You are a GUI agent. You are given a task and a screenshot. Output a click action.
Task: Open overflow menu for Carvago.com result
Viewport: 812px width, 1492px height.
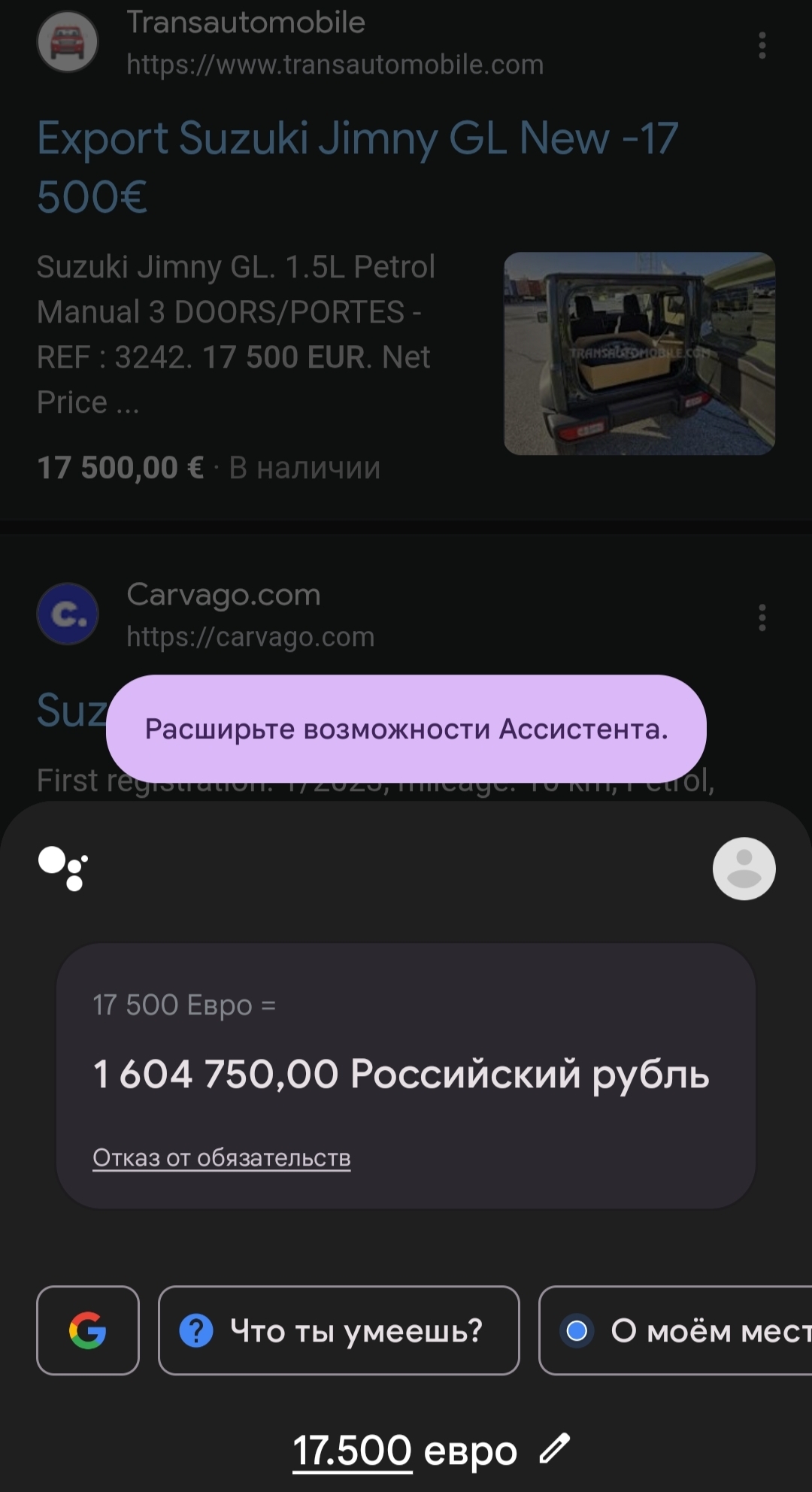(x=762, y=617)
